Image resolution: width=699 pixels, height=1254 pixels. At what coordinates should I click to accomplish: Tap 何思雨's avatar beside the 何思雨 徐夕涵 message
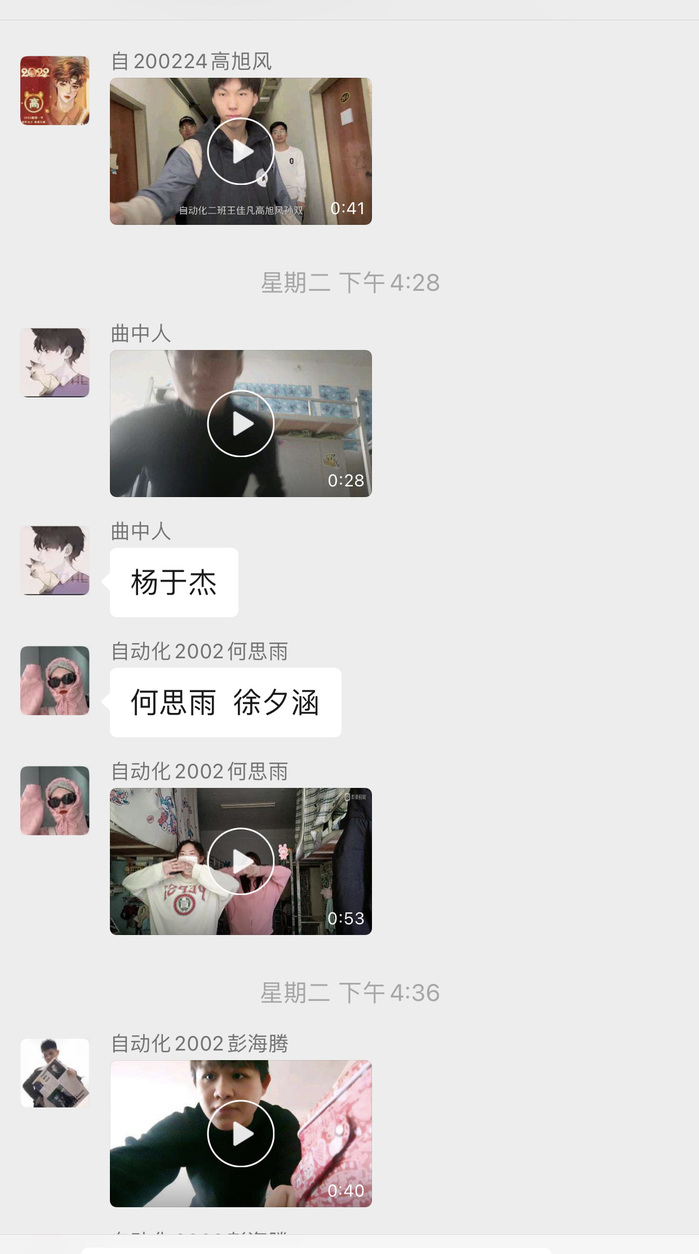tap(55, 680)
